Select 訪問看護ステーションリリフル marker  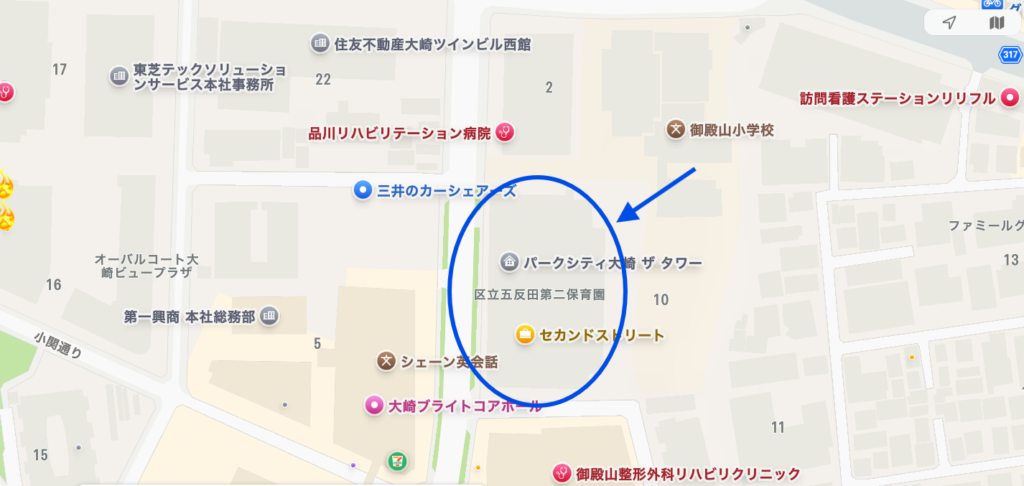click(x=1010, y=98)
